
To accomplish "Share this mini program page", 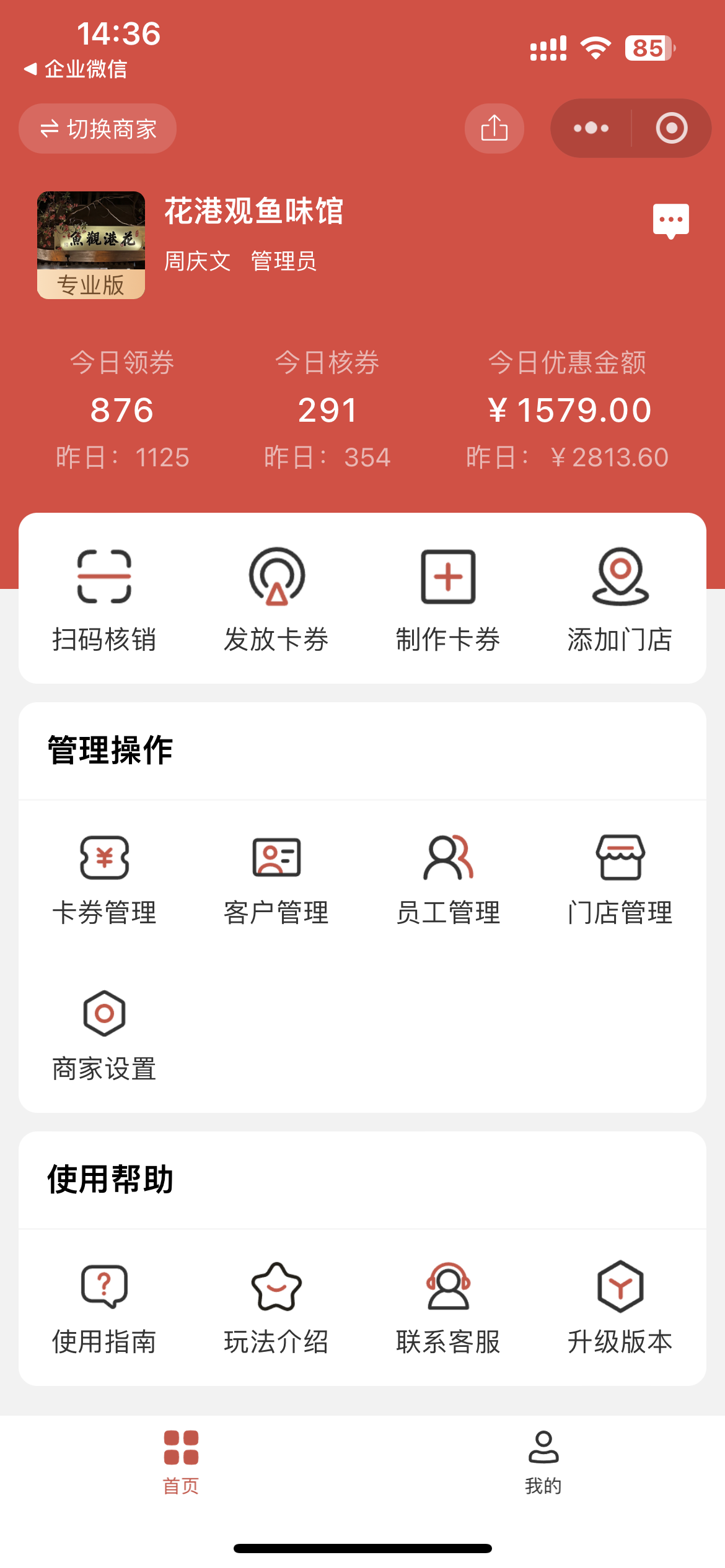I will pos(494,129).
